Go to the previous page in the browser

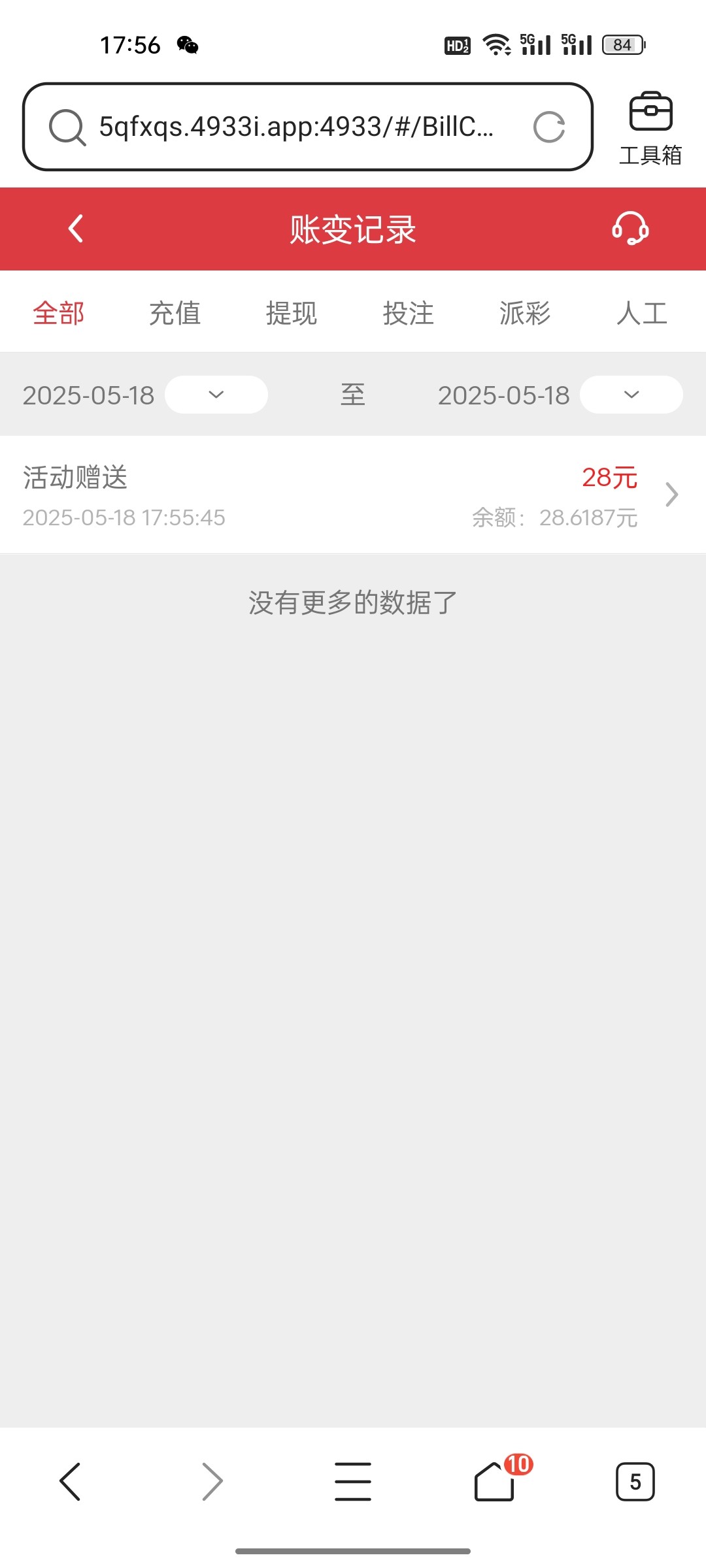click(x=71, y=1482)
